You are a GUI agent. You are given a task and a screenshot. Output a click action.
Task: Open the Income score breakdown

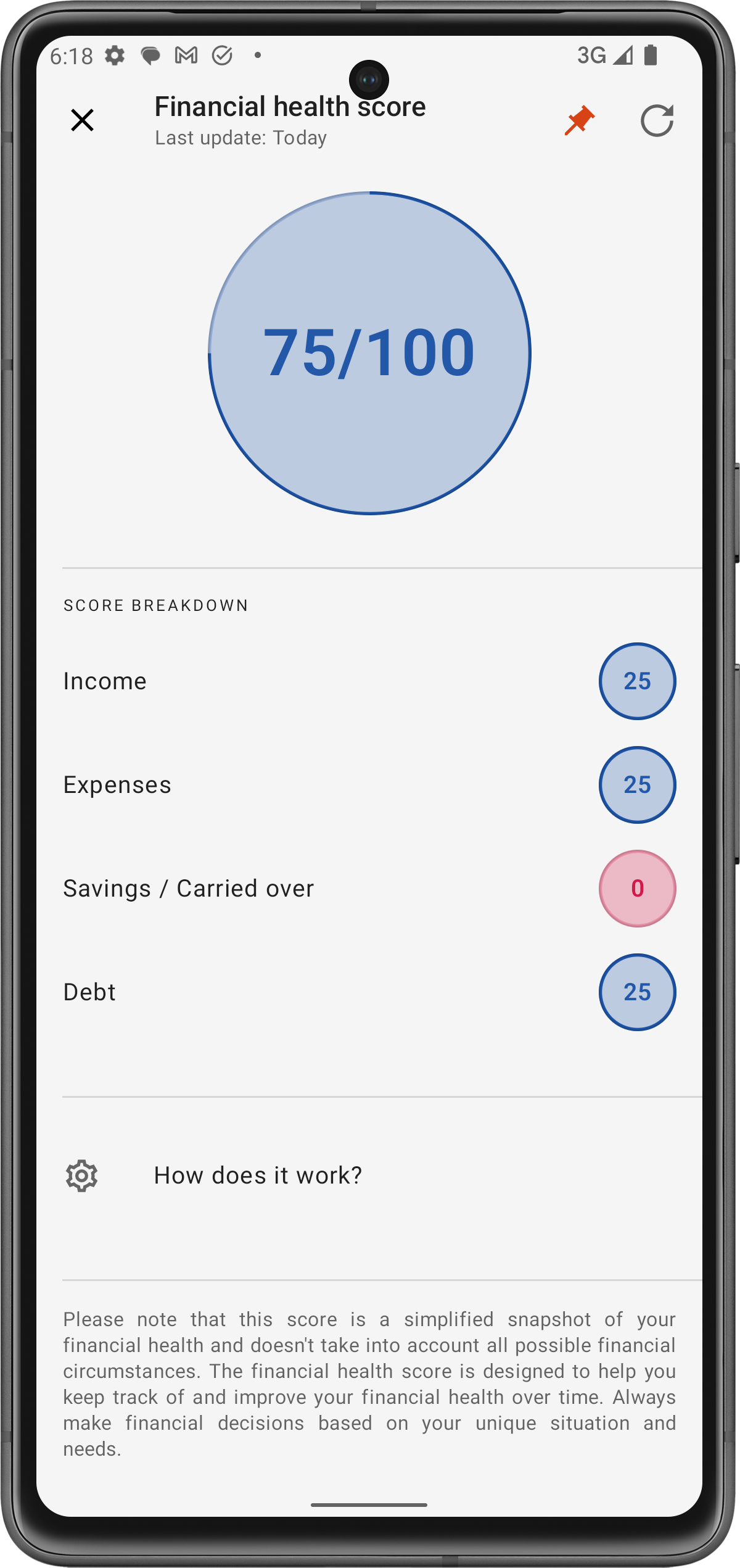coord(369,681)
